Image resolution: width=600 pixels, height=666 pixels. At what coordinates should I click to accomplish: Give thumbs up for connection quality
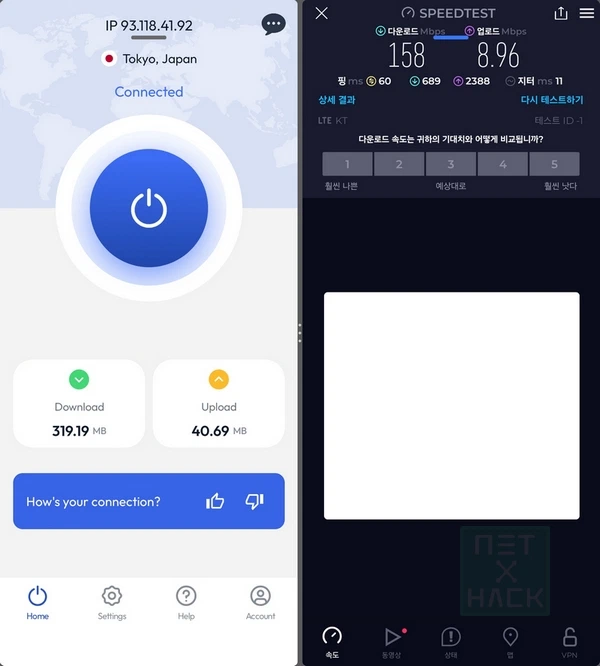(215, 501)
